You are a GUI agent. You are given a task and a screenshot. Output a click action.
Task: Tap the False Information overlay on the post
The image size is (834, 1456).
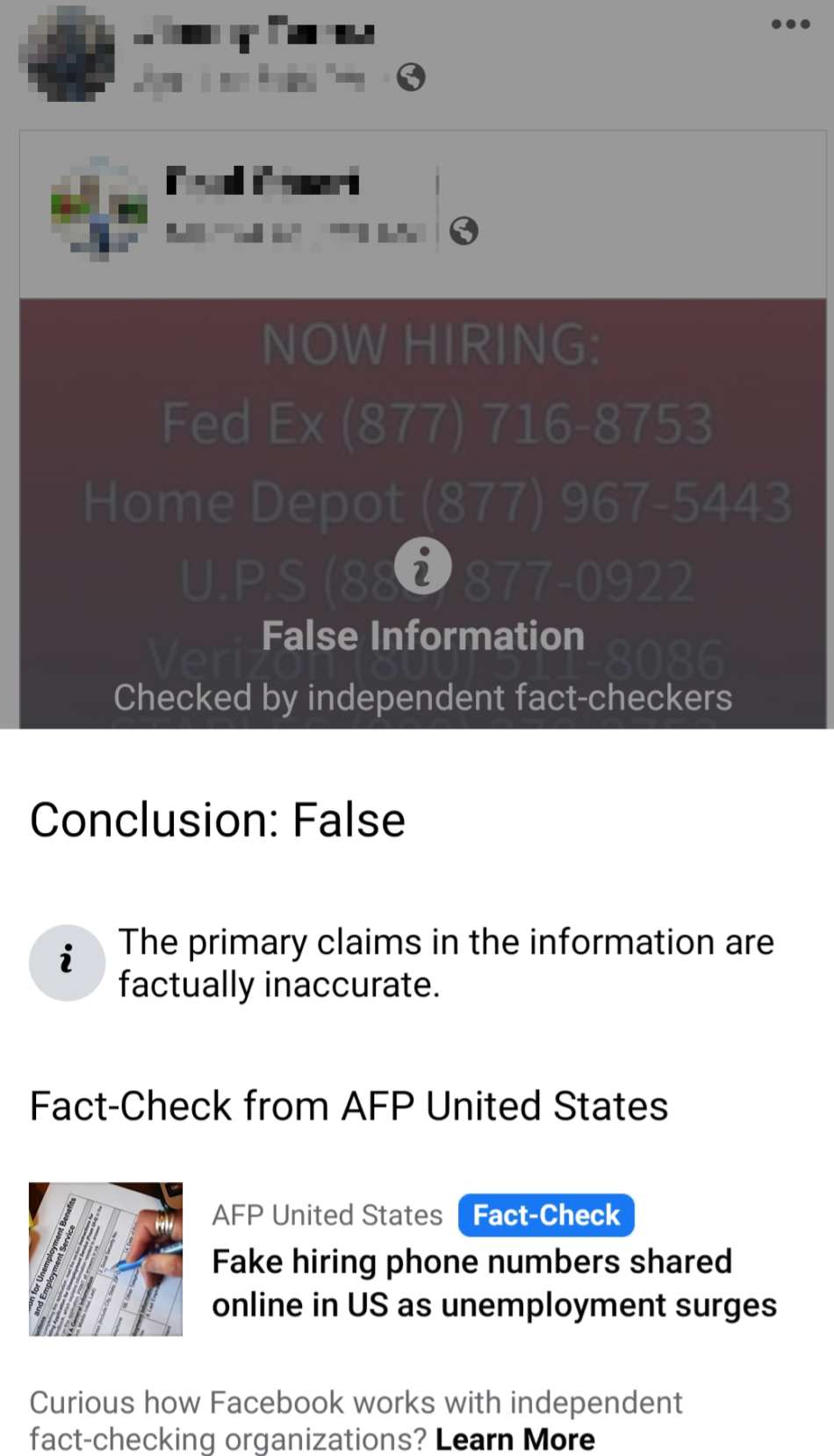[422, 635]
